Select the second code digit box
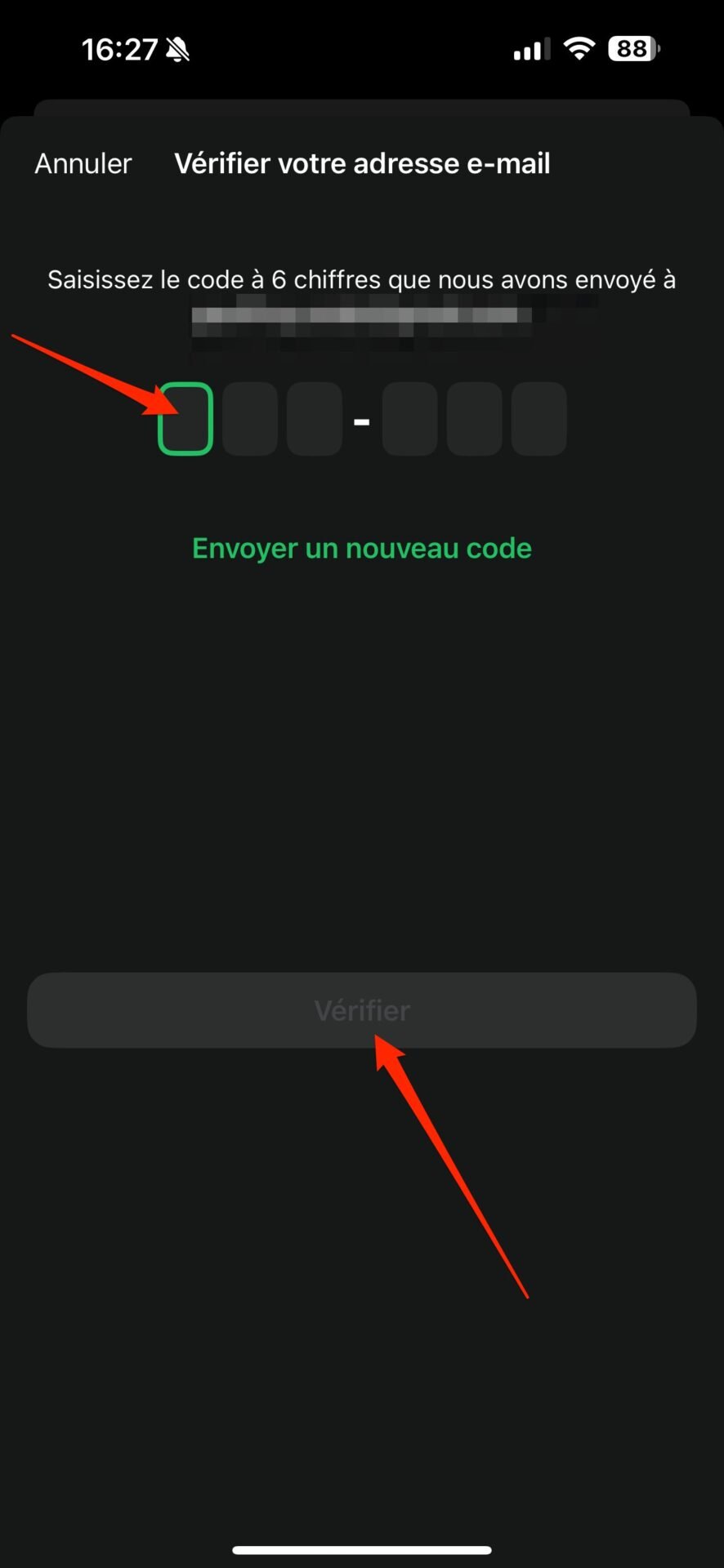724x1568 pixels. coord(250,418)
